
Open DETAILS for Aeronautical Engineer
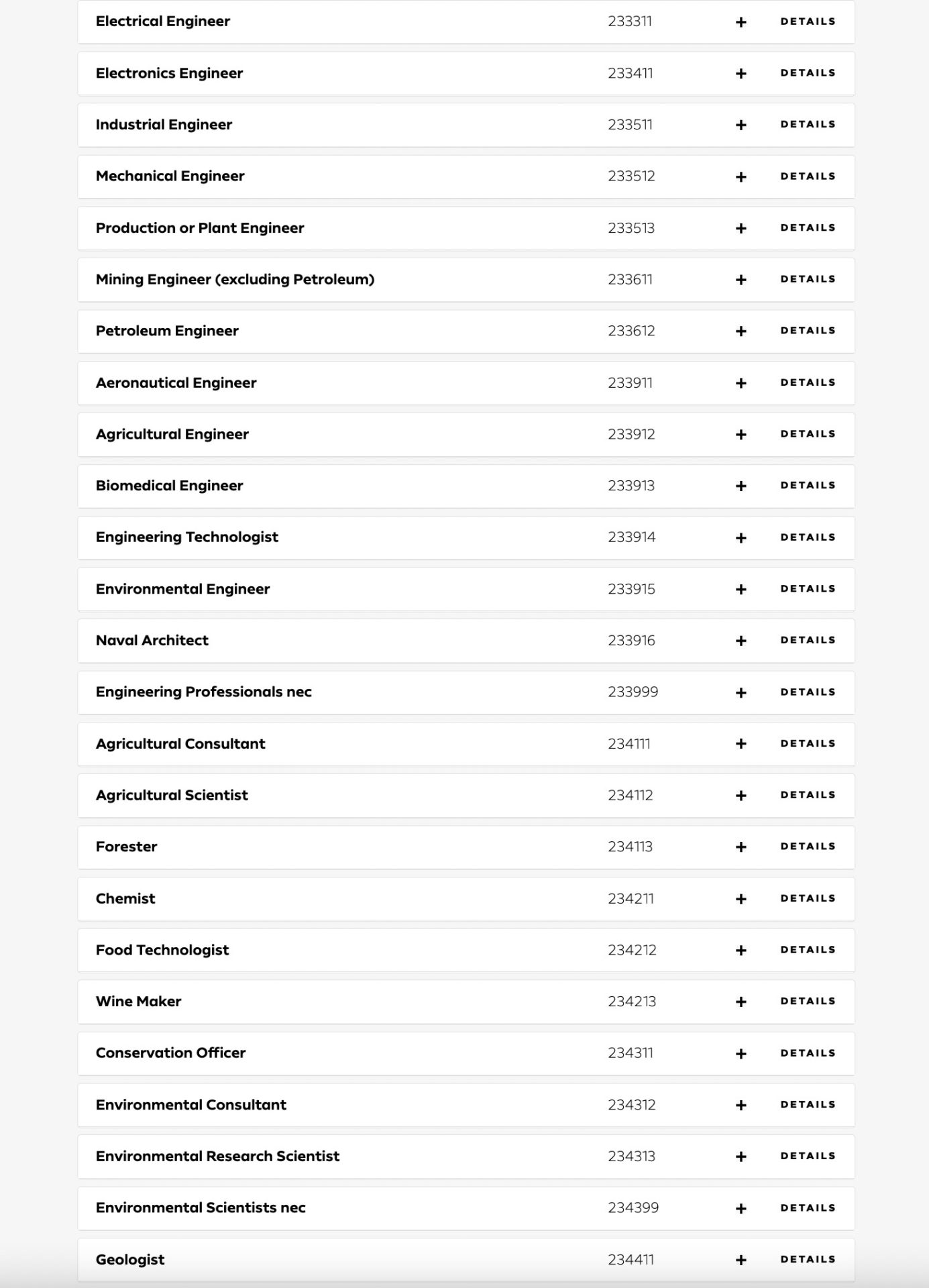coord(808,382)
